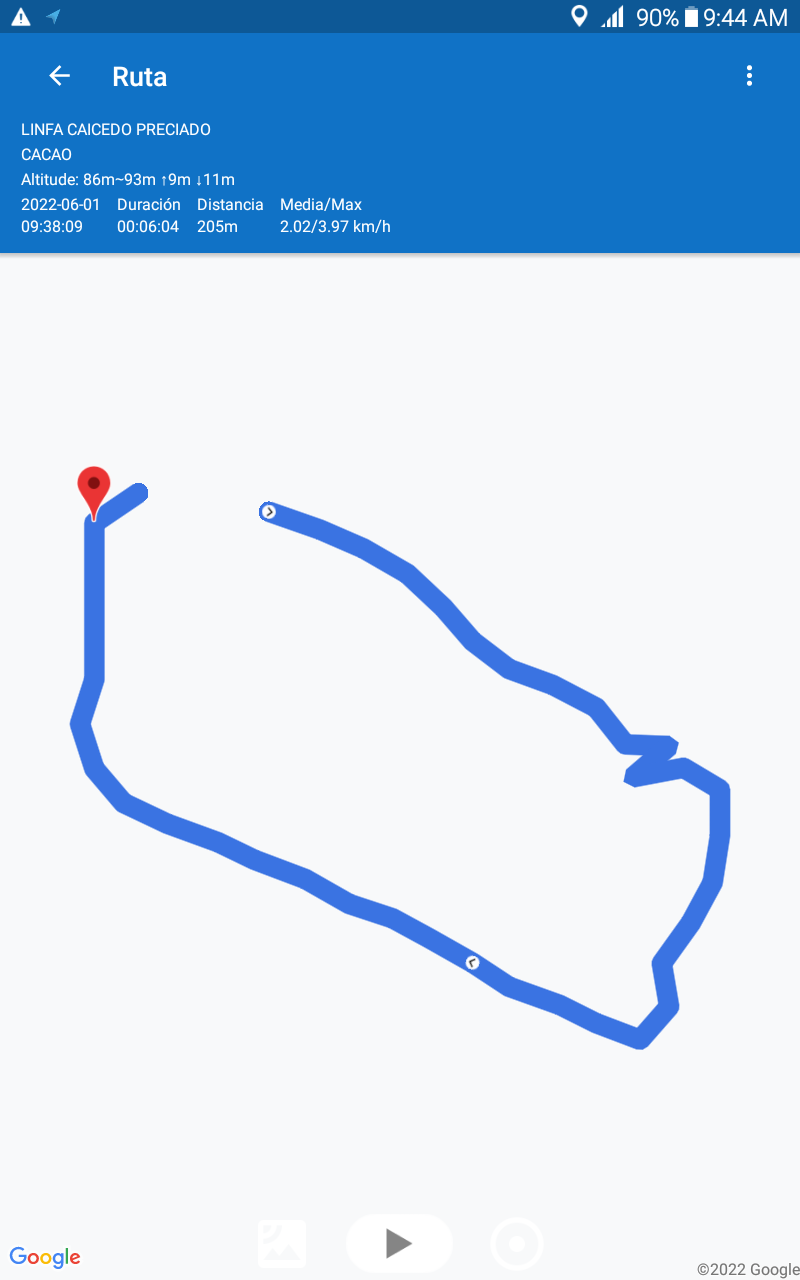800x1280 pixels.
Task: Open the overflow menu
Action: click(749, 76)
